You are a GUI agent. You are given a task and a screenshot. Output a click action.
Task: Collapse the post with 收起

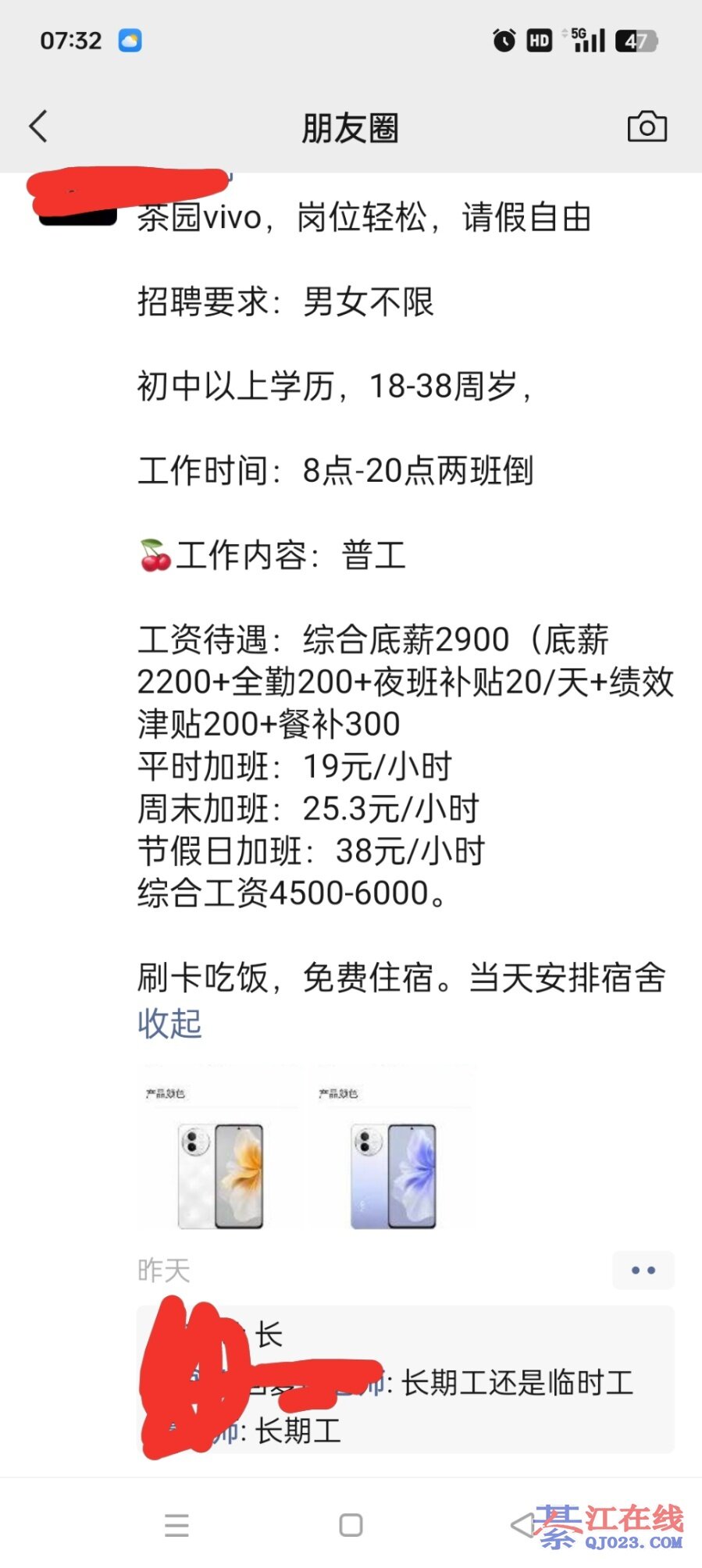click(169, 1023)
